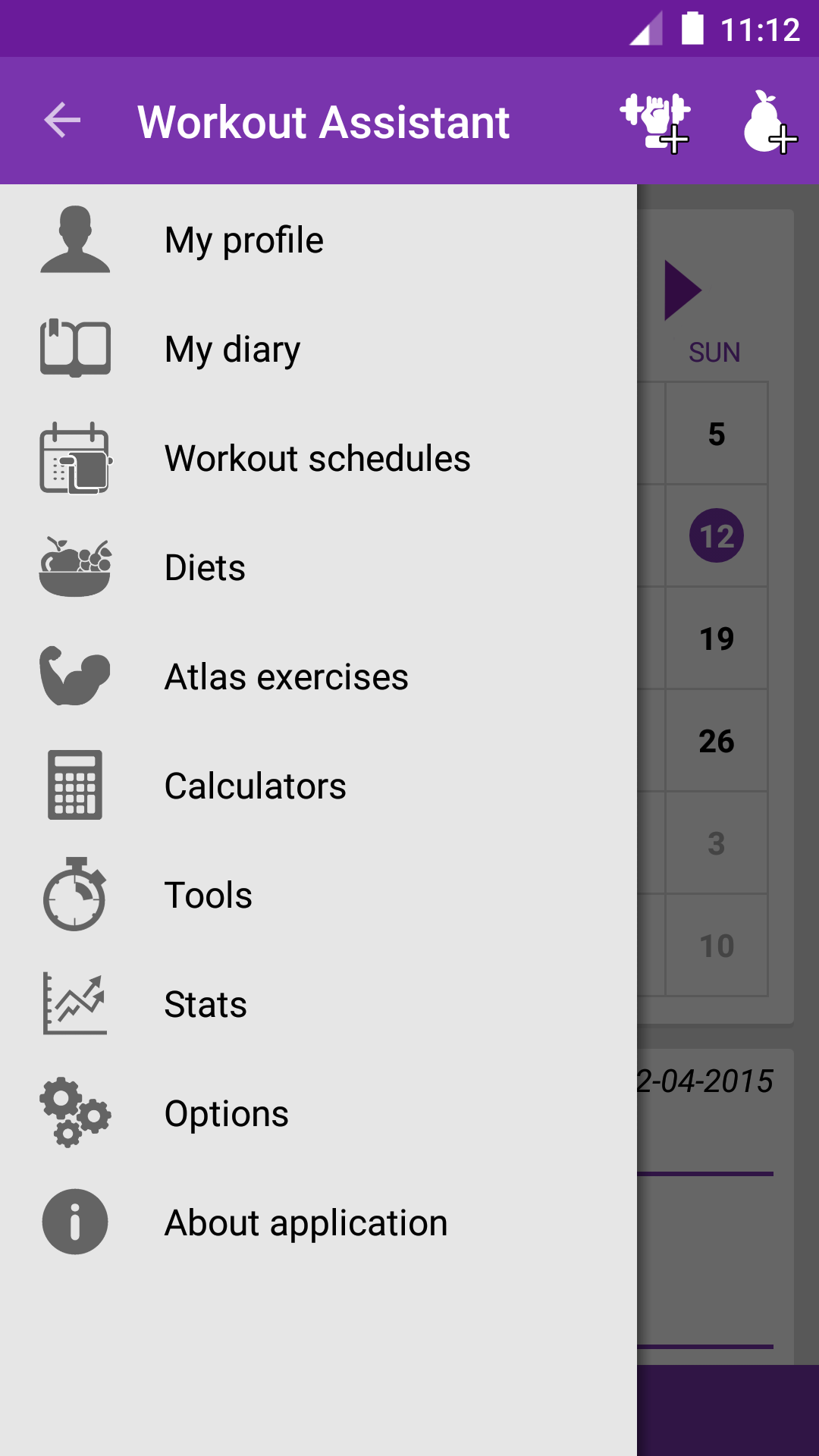The height and width of the screenshot is (1456, 819).
Task: Open the About application entry
Action: coord(306,1222)
